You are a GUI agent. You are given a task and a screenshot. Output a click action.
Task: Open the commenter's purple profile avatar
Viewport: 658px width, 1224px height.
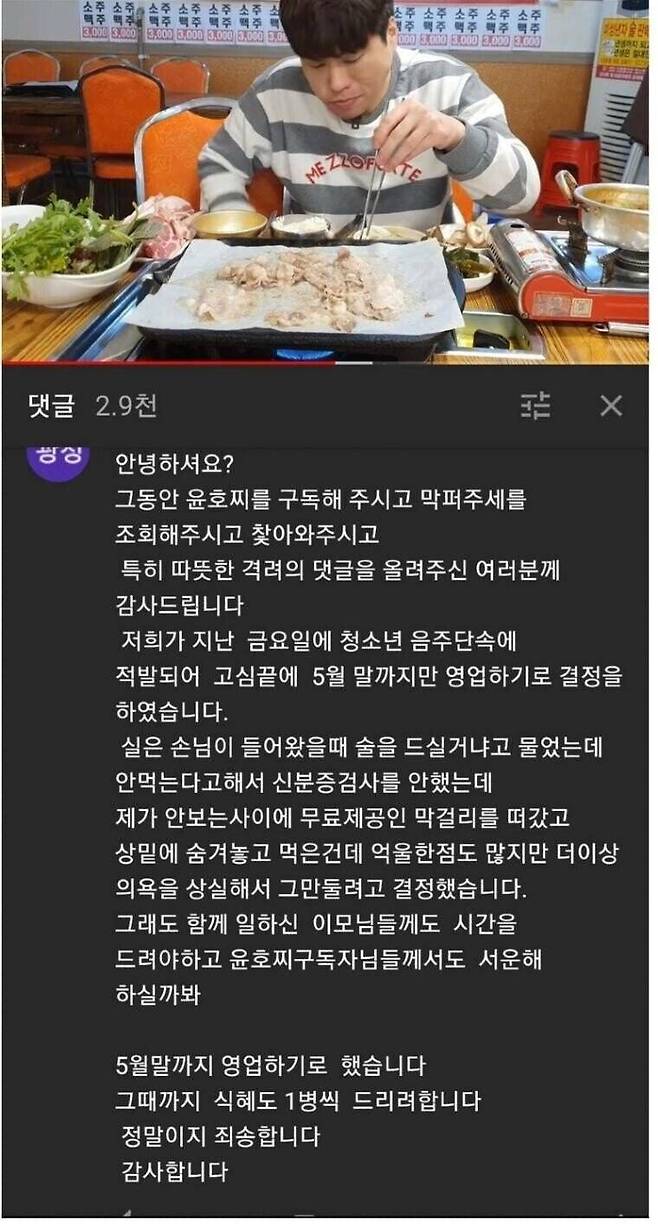[x=62, y=456]
